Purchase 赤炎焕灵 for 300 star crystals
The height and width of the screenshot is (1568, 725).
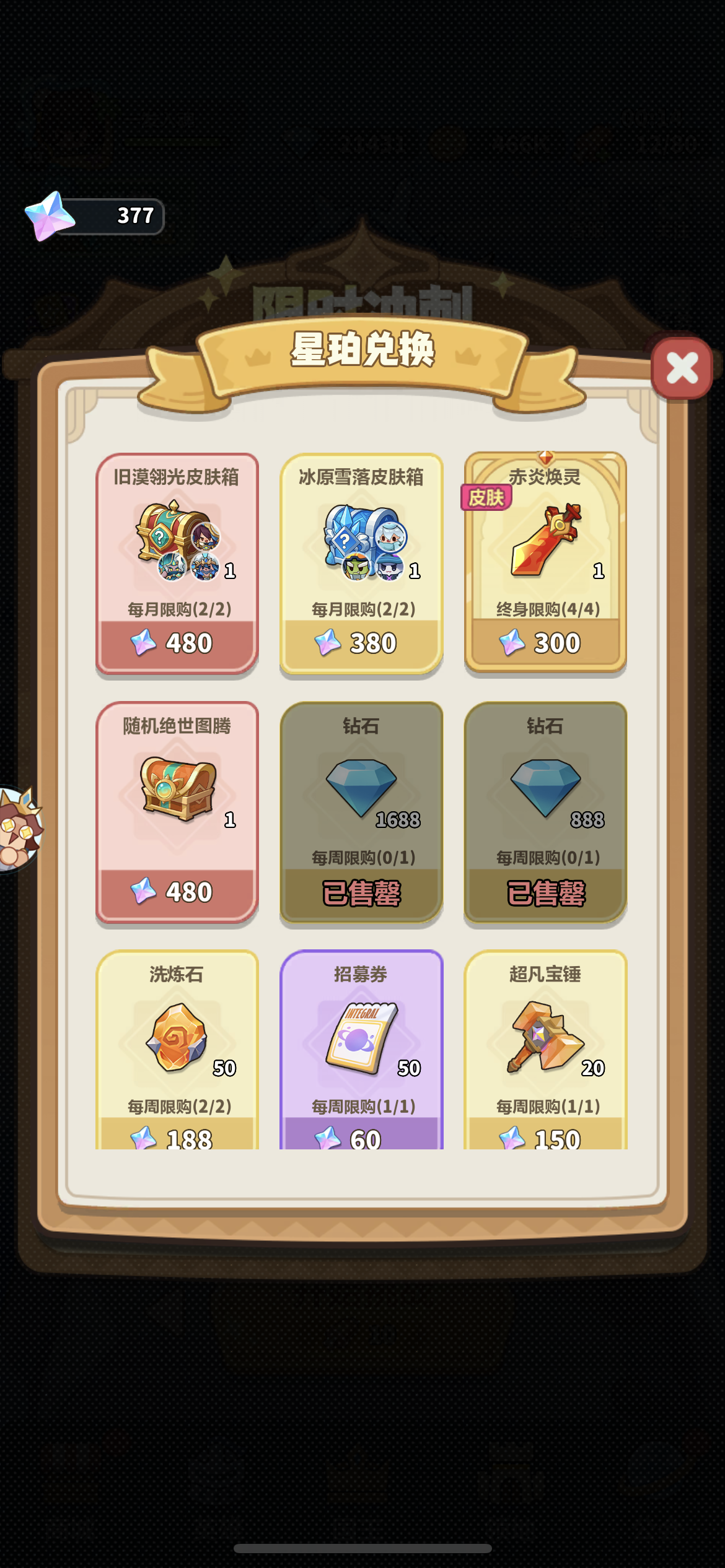coord(544,642)
